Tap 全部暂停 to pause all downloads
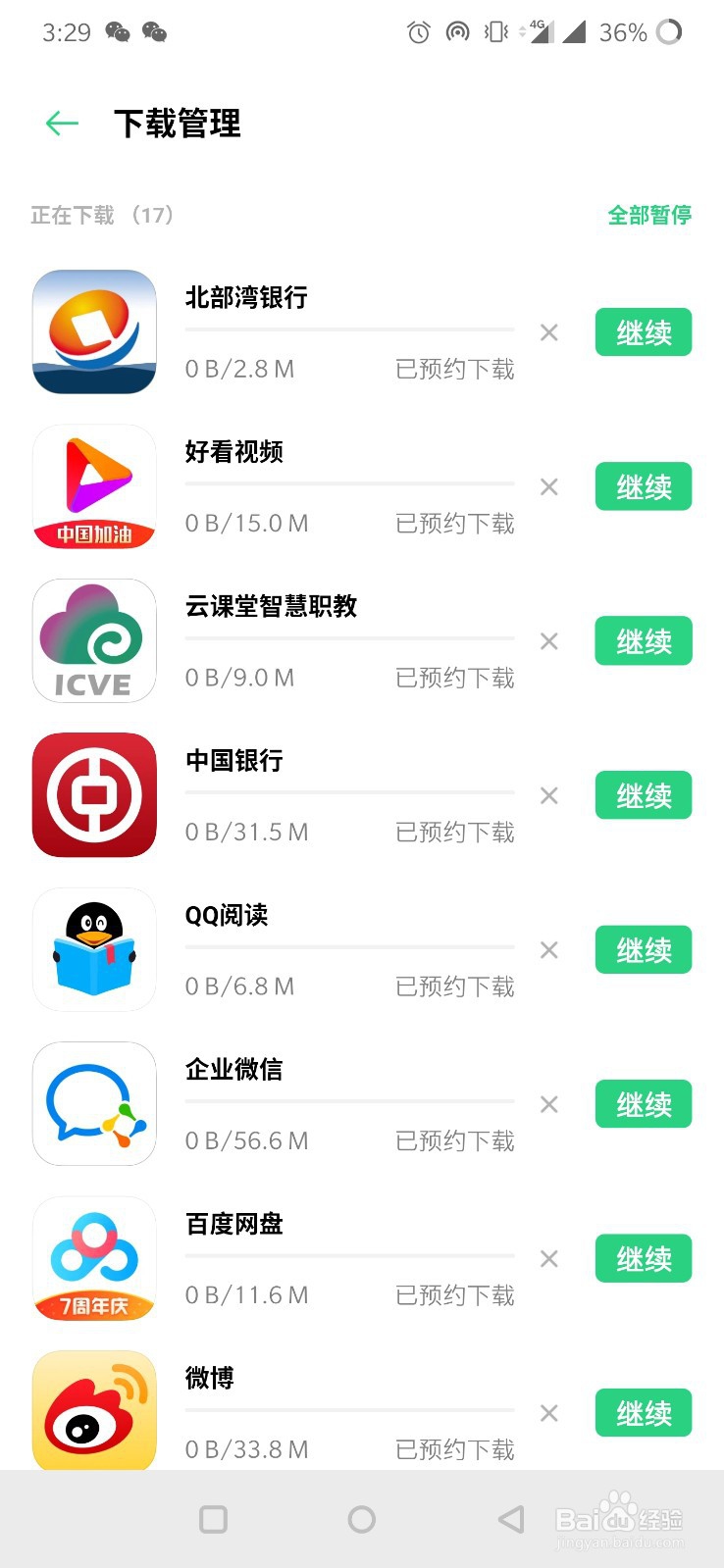 (649, 215)
